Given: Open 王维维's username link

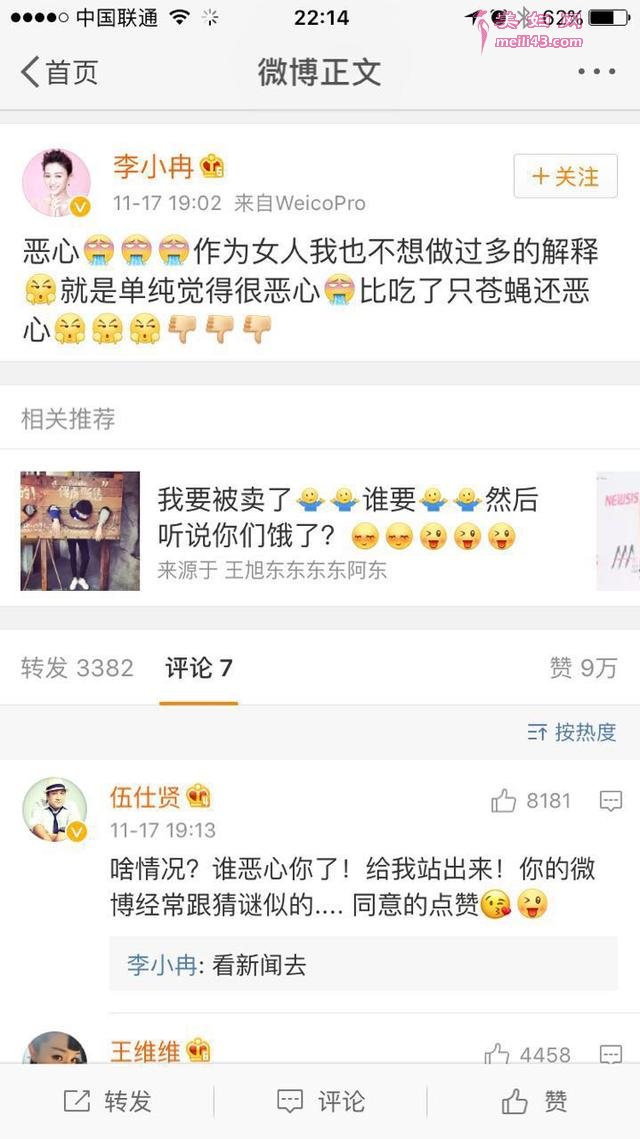Looking at the screenshot, I should point(145,1051).
